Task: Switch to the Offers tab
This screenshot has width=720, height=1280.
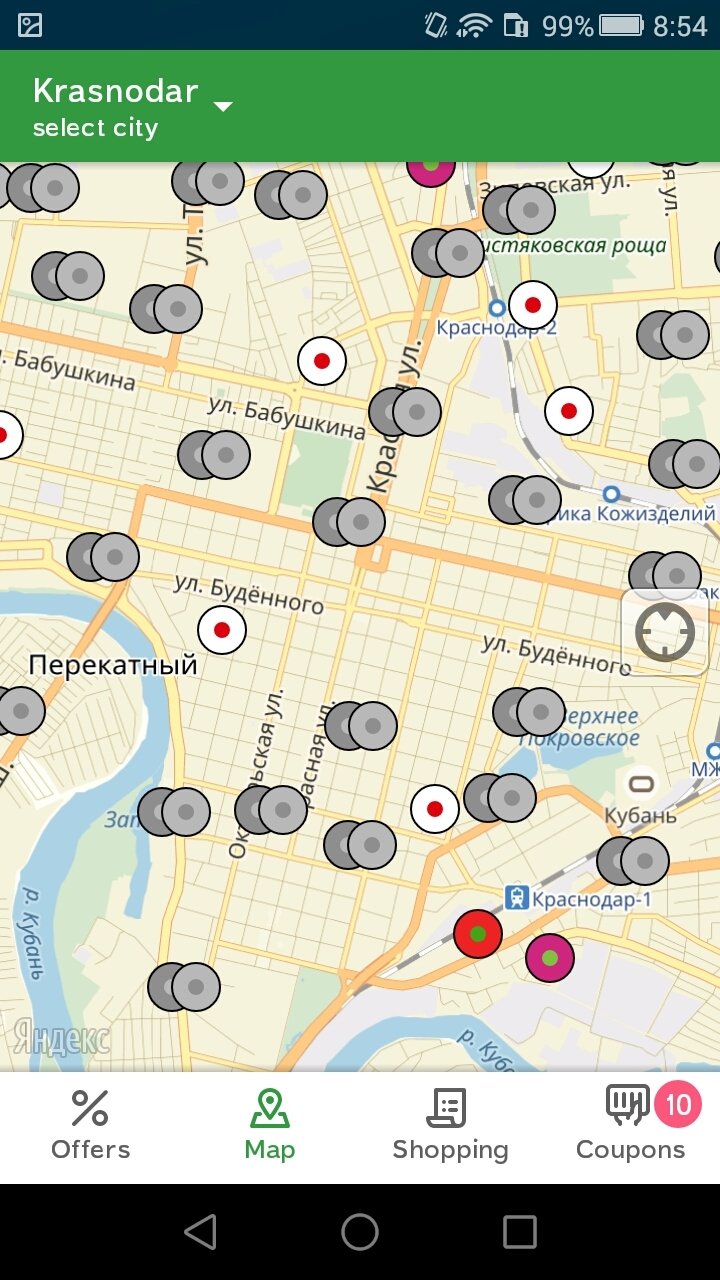Action: (90, 1126)
